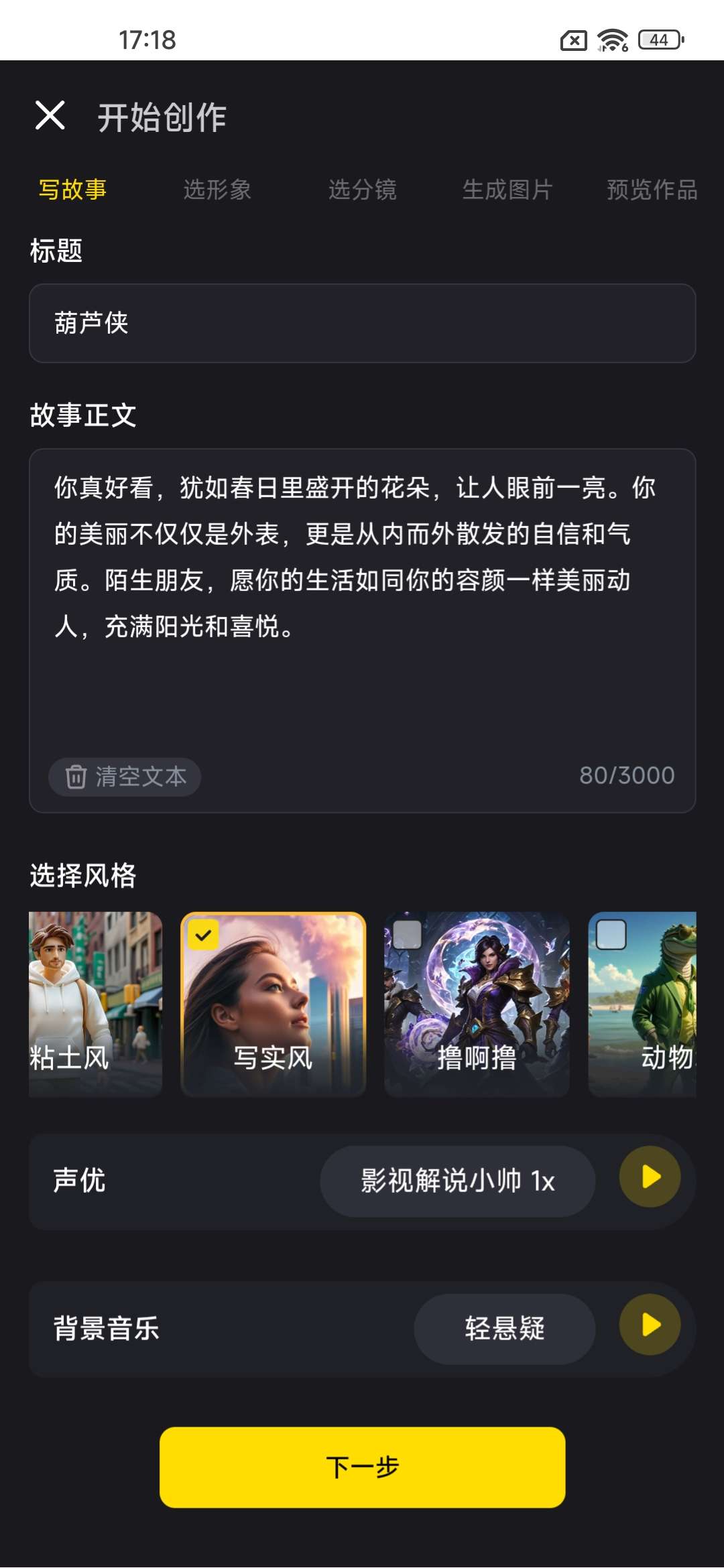
Task: Continue with the 下一步 button
Action: [362, 1467]
